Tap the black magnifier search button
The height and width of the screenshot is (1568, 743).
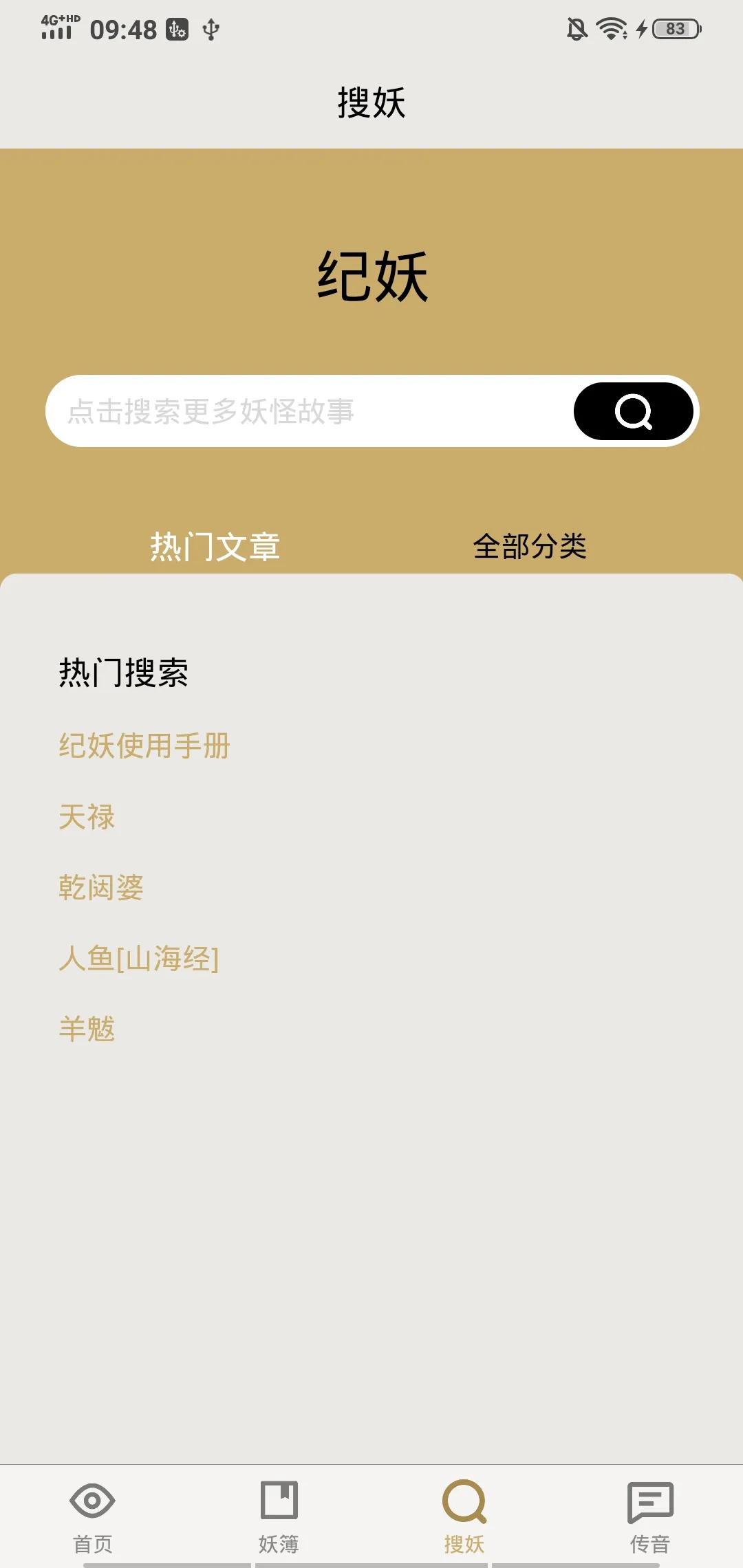tap(633, 411)
